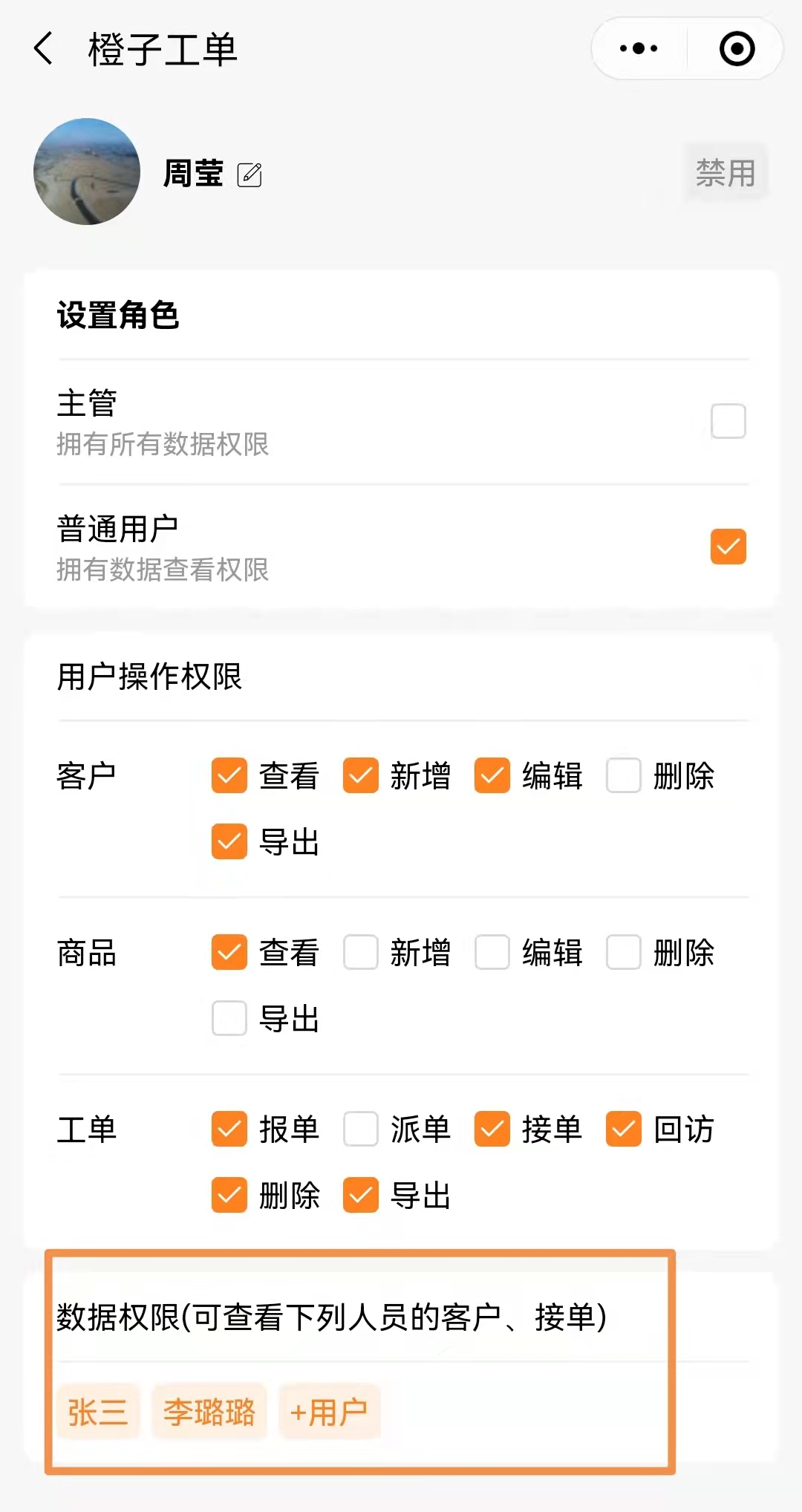The width and height of the screenshot is (802, 1512).
Task: Uncheck 接单 permission for 工单
Action: point(492,1129)
